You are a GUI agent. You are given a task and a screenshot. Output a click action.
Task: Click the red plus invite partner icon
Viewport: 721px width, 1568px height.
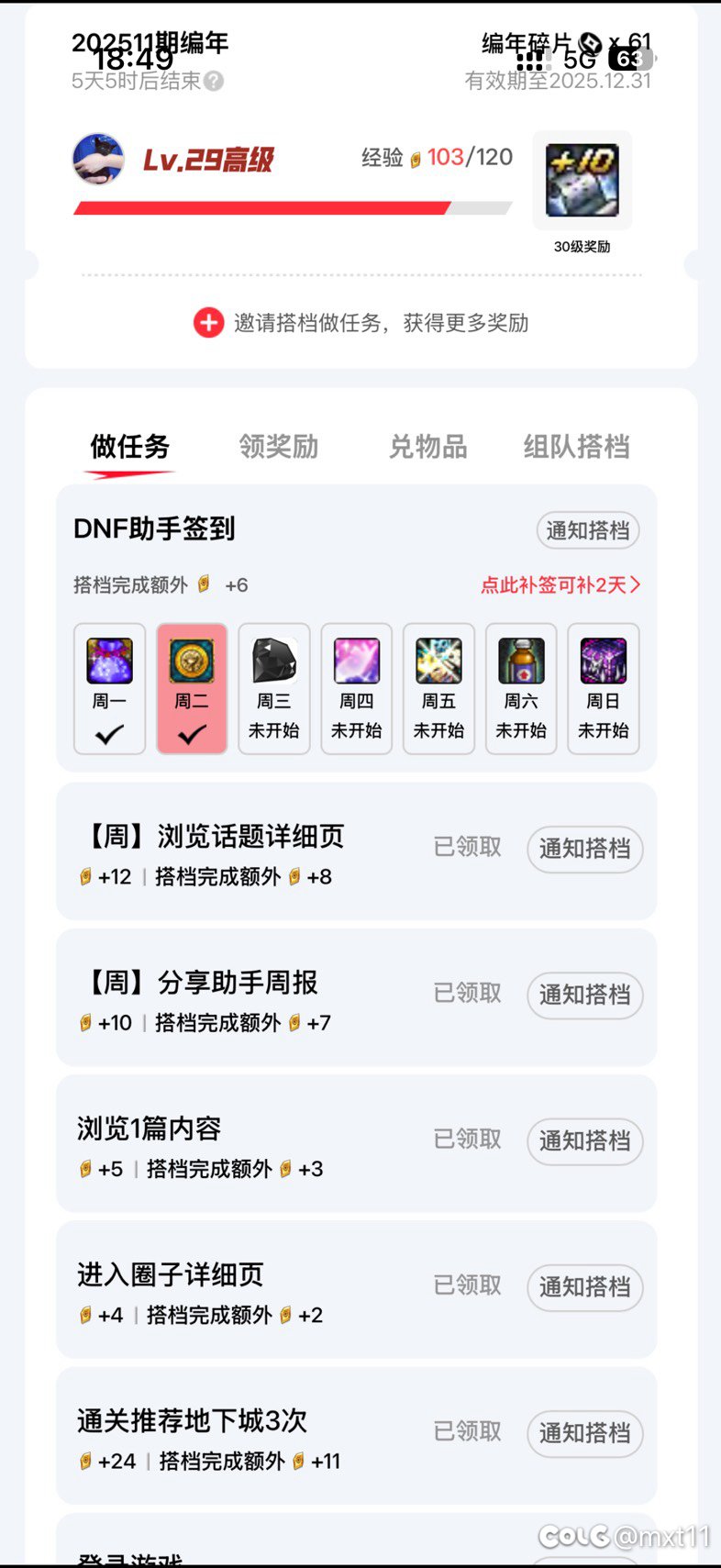point(207,323)
